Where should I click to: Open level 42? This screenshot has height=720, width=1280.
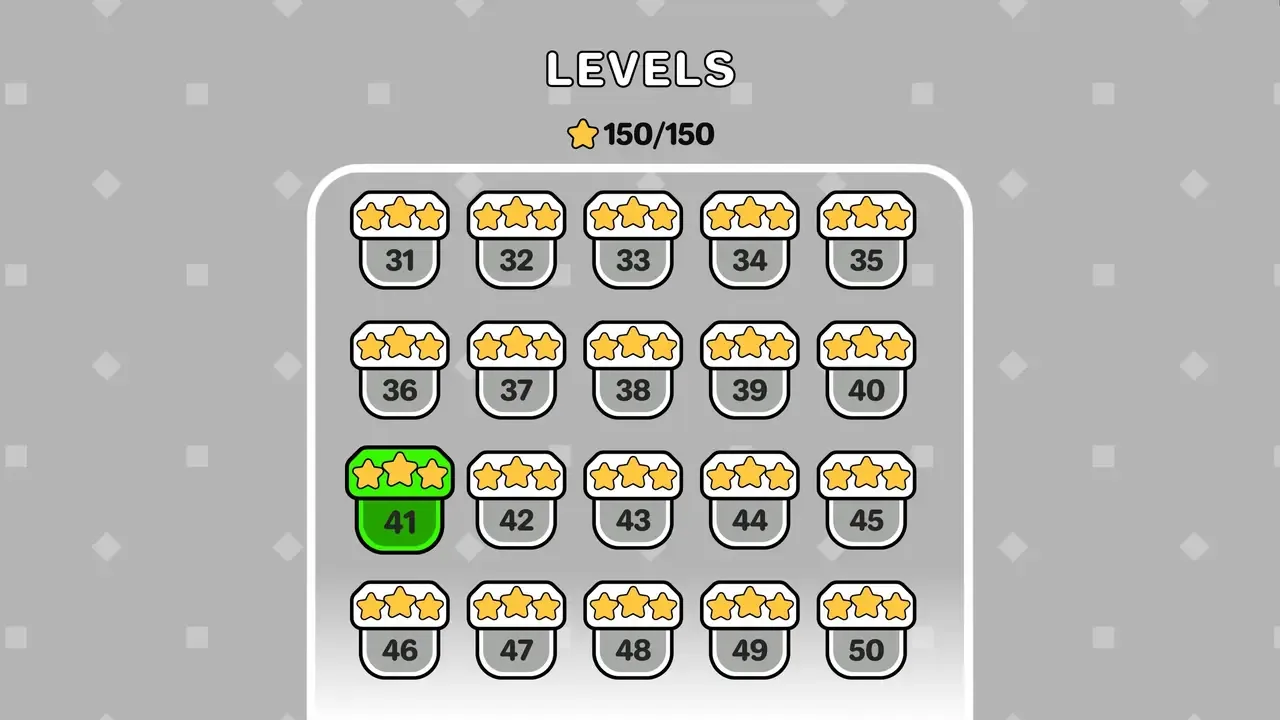point(516,501)
